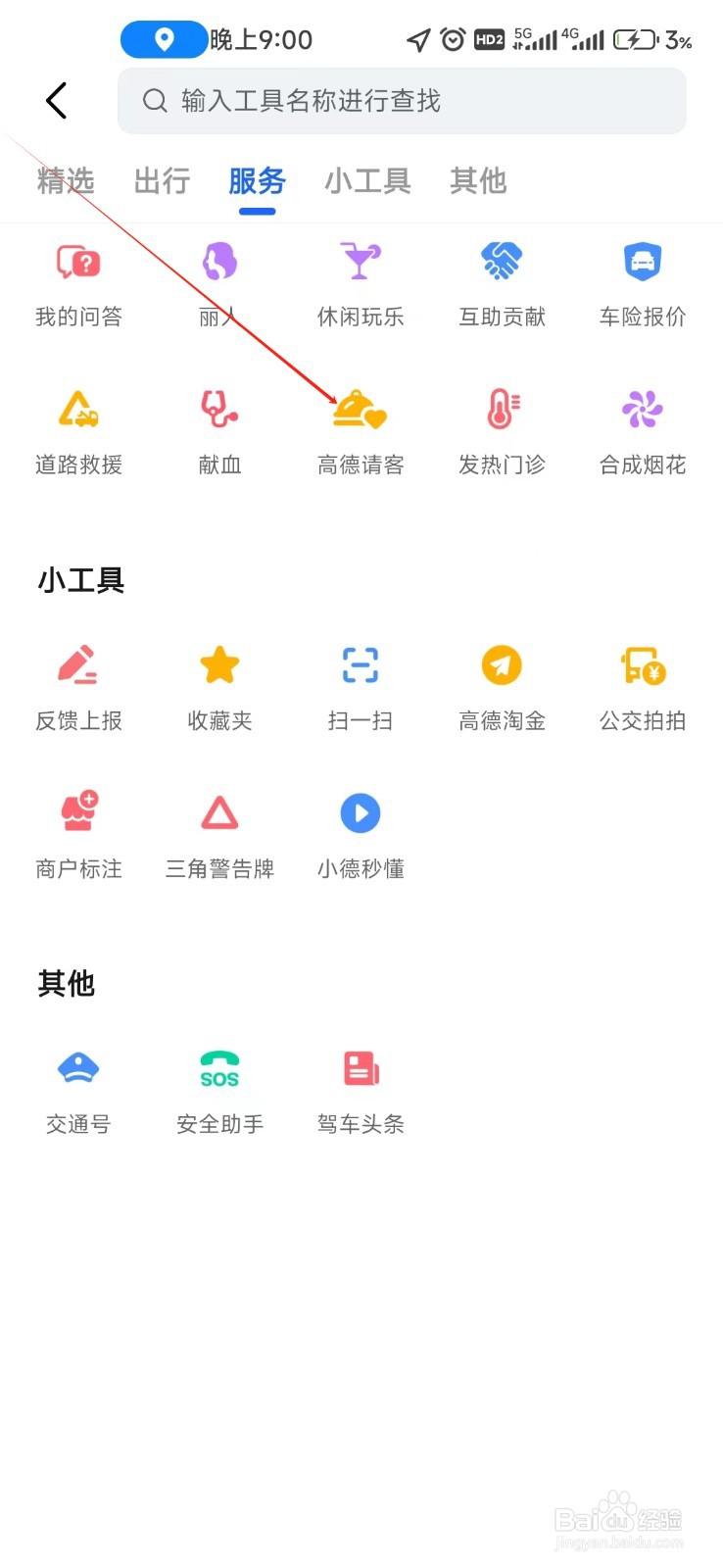Open 我的问答
This screenshot has width=723, height=1568.
tap(78, 284)
